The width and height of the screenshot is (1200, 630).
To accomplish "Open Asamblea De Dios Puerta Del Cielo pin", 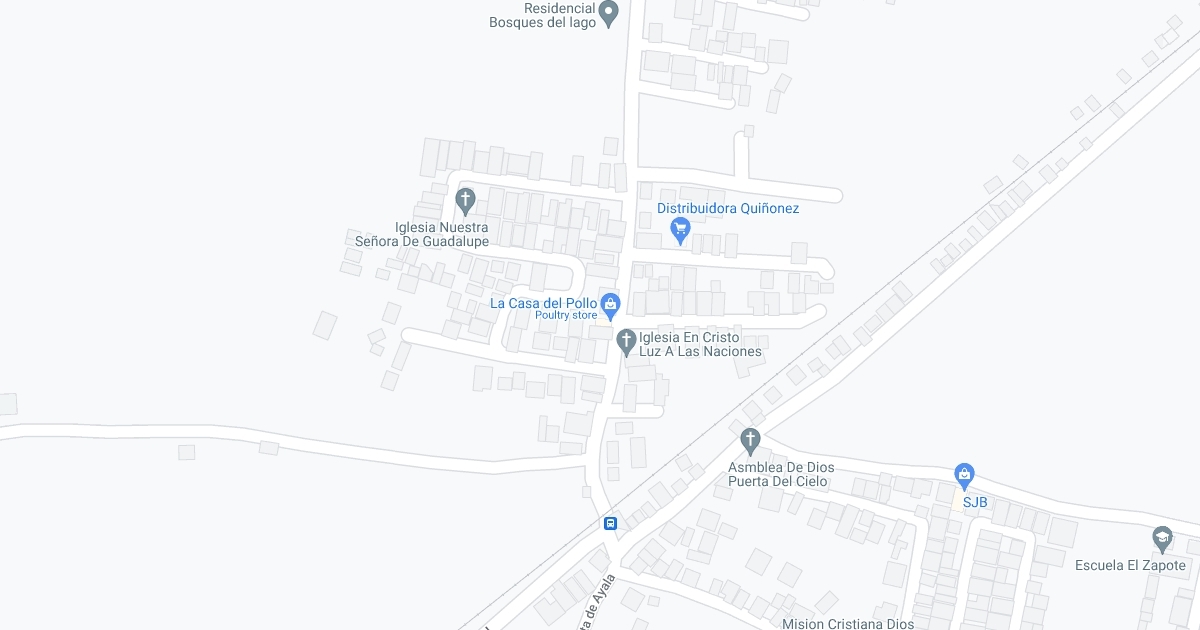I will point(750,439).
